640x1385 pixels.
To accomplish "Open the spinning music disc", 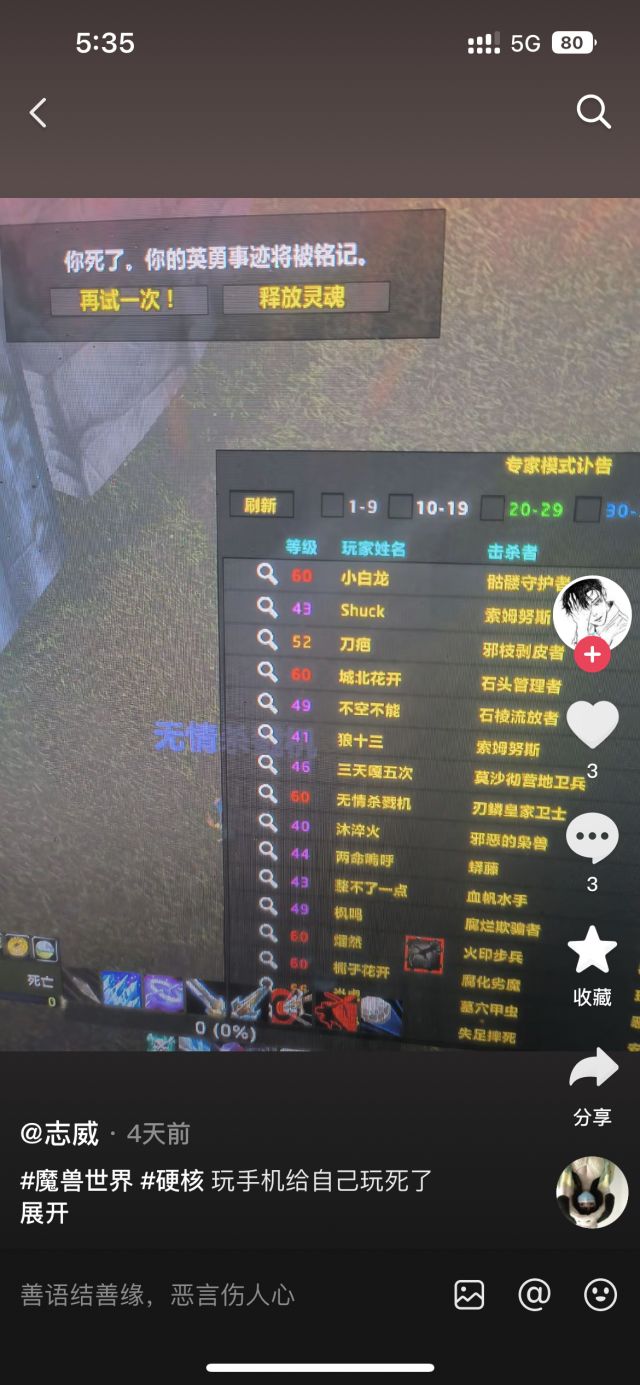I will pyautogui.click(x=592, y=1192).
